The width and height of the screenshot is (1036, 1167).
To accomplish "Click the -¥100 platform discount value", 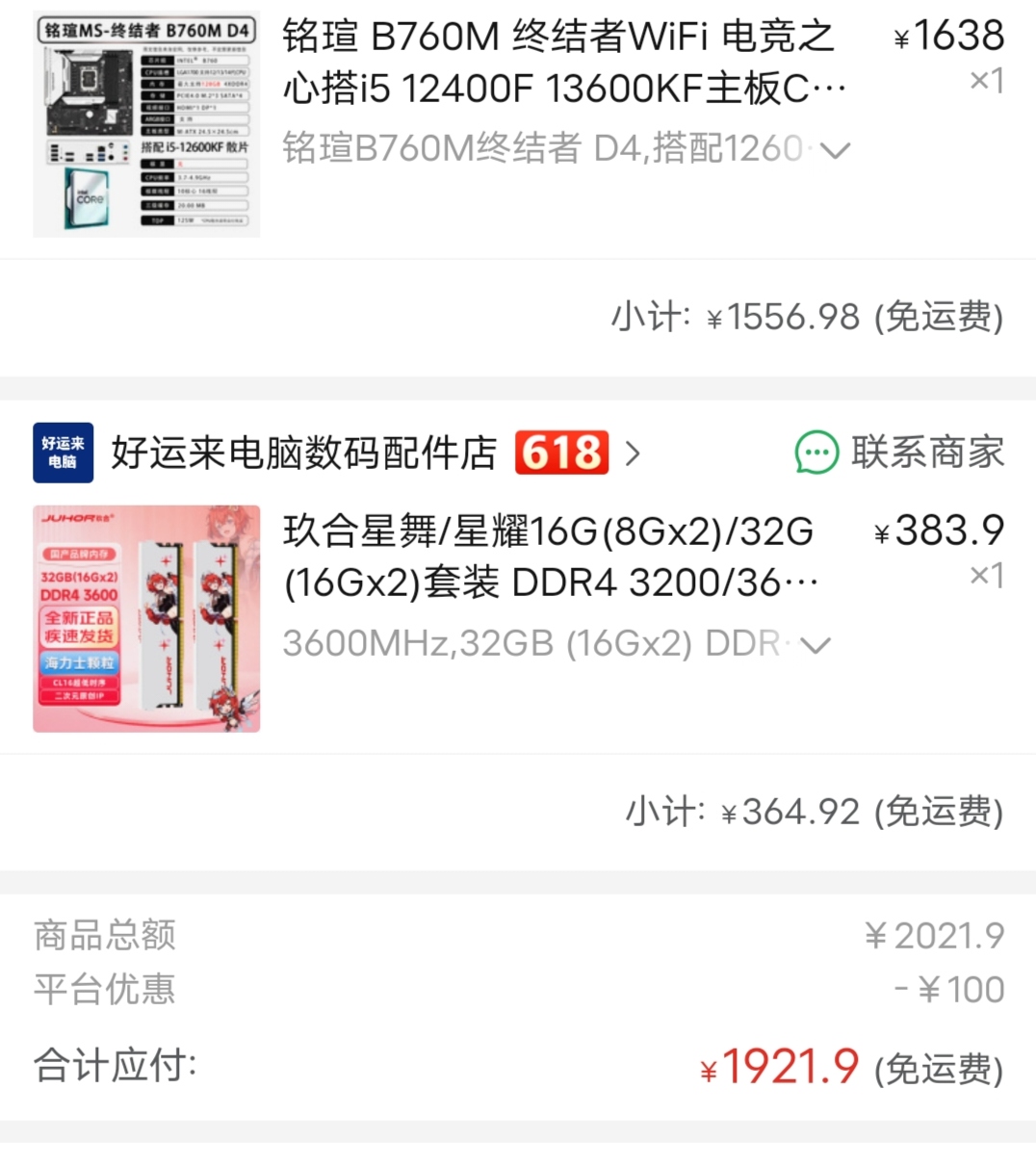I will pos(950,990).
